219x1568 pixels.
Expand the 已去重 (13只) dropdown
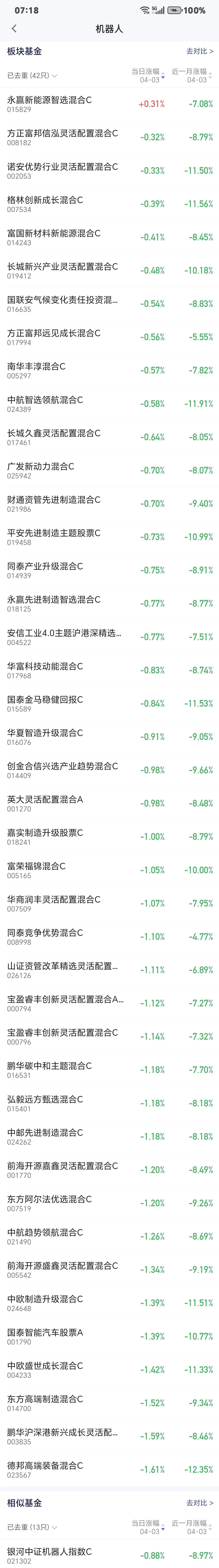point(32,1527)
